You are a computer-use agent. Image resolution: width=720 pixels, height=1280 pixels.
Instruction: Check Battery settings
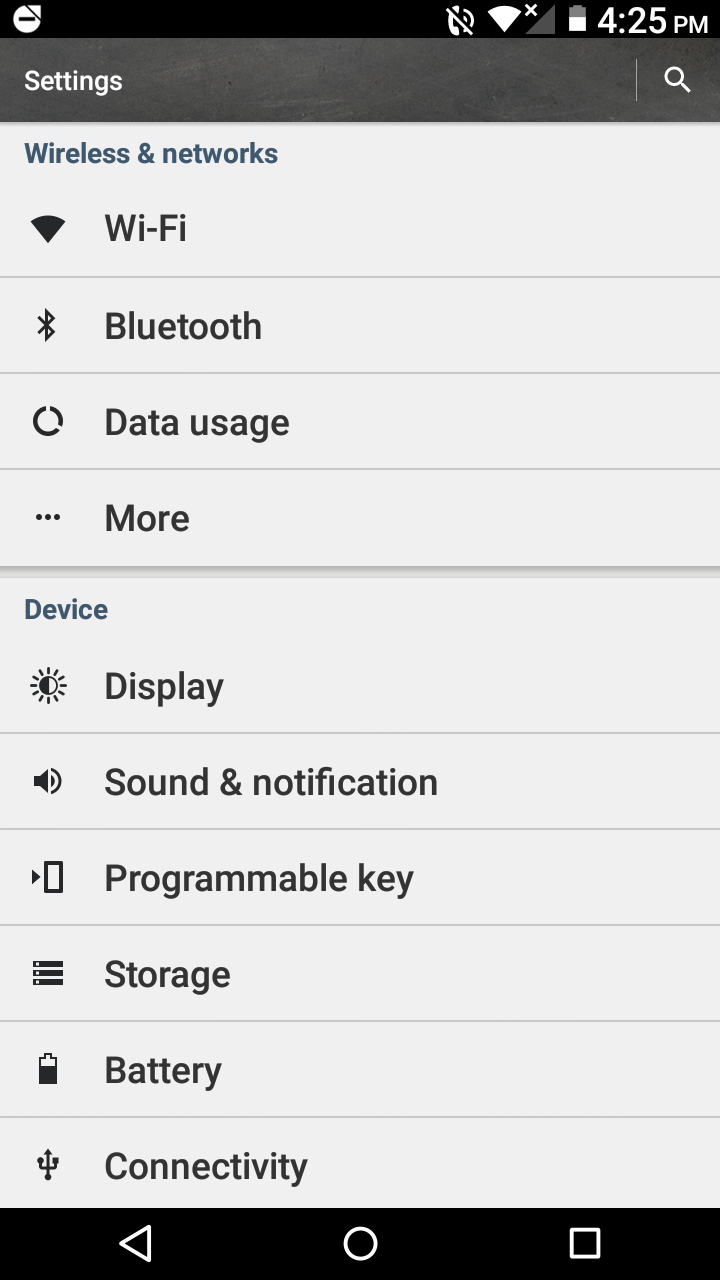coord(360,1070)
